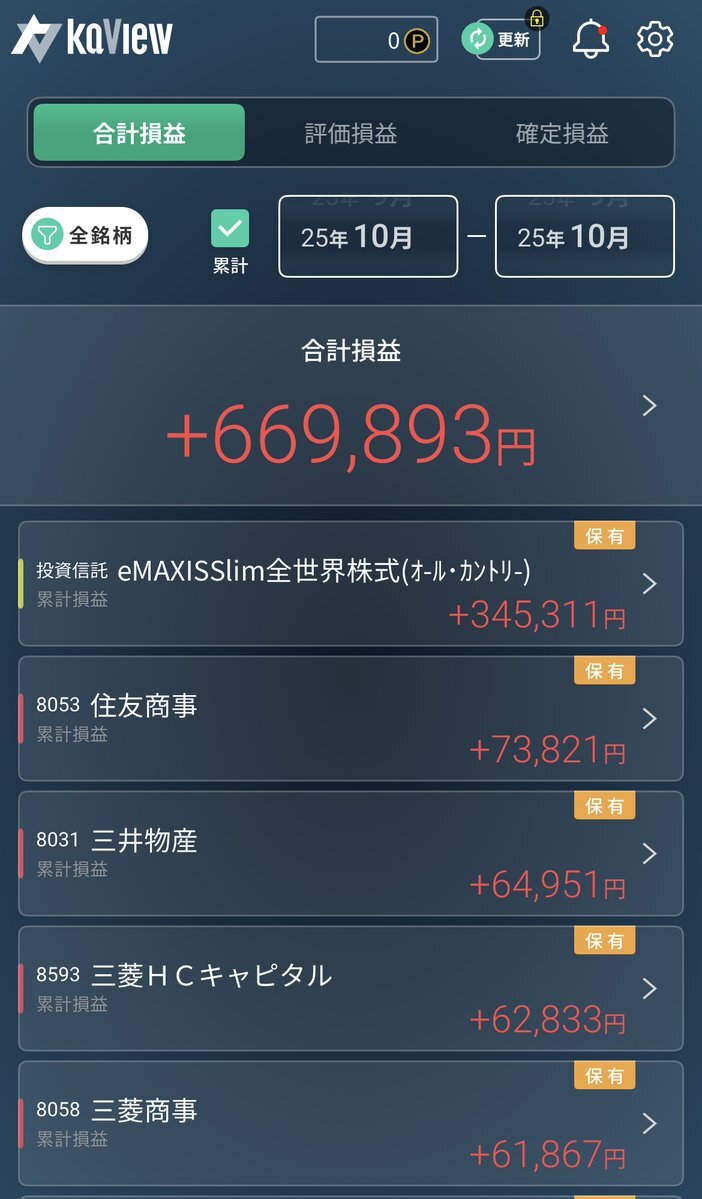This screenshot has width=702, height=1199.
Task: Uncheck the 累計 checkbox
Action: point(230,229)
